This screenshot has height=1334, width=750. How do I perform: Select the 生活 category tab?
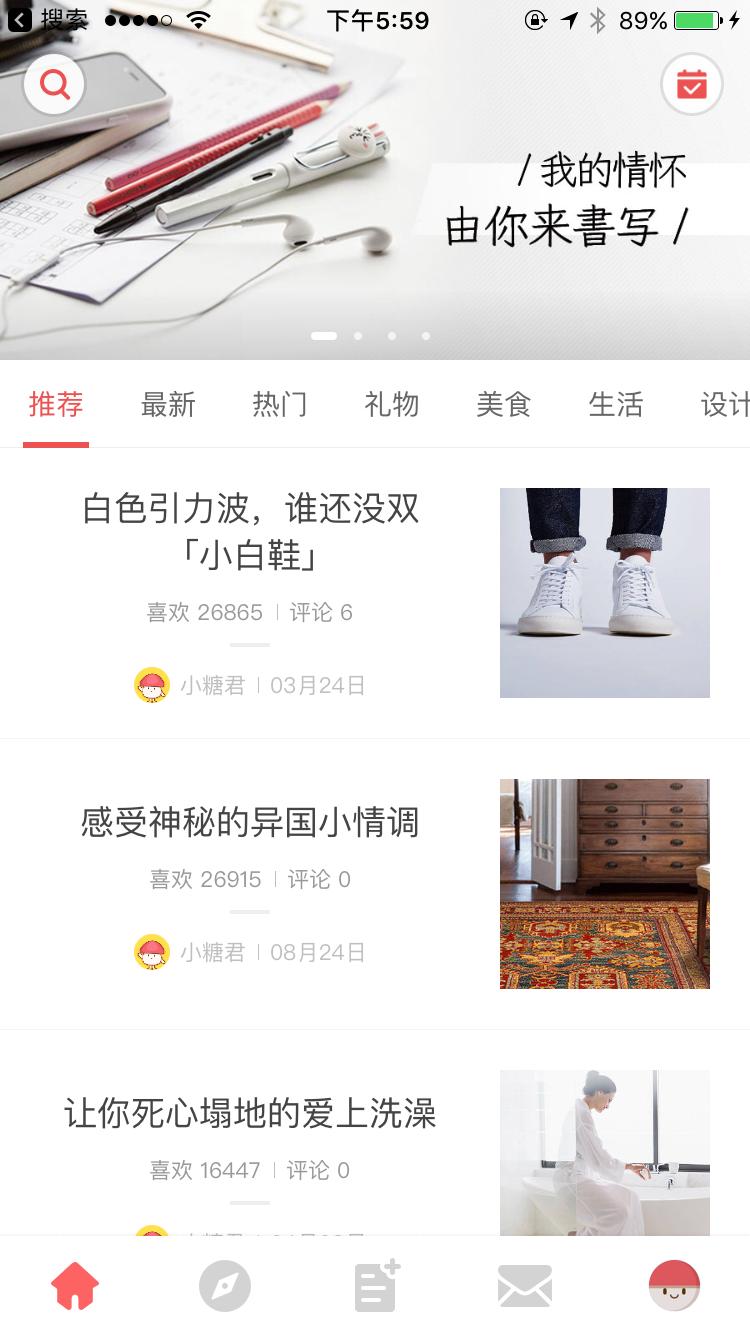(616, 405)
